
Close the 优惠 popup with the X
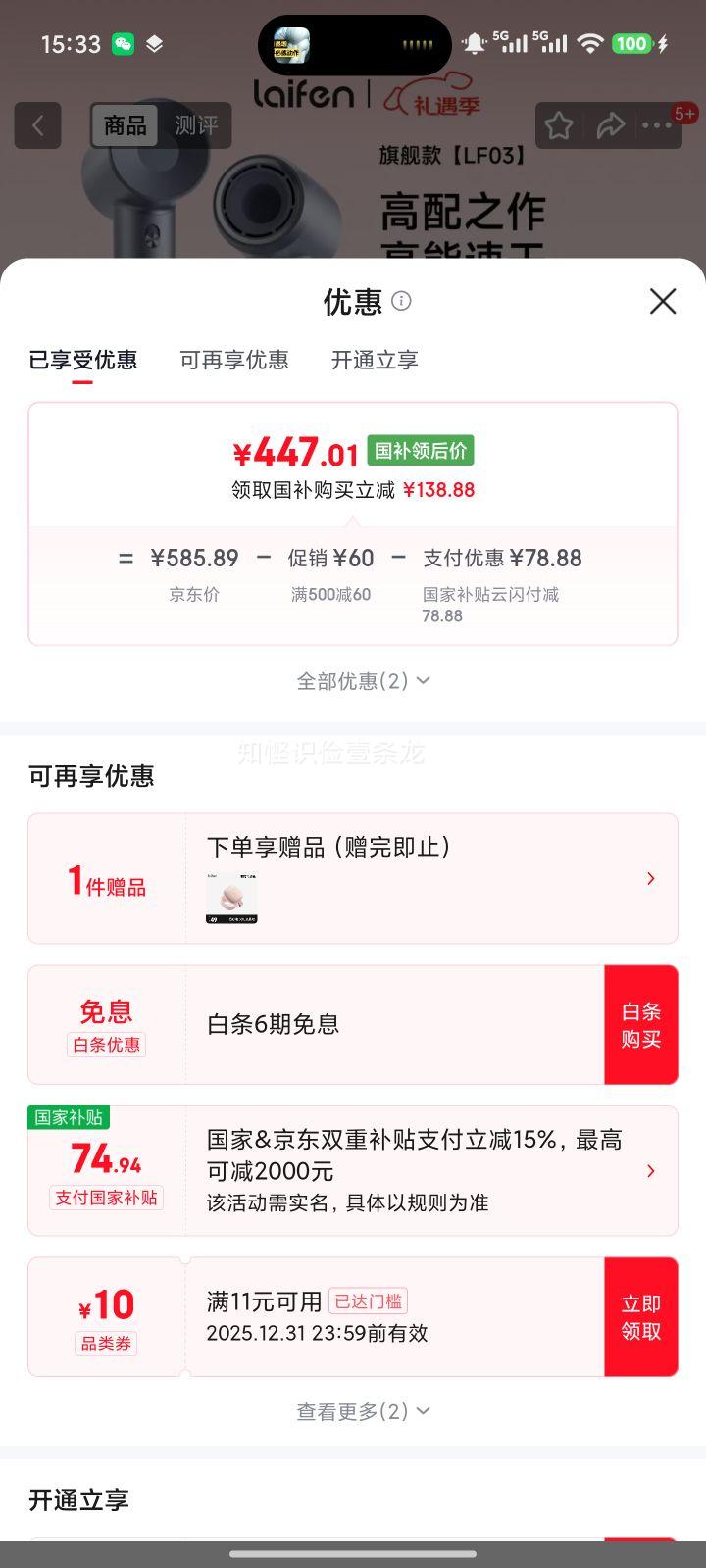point(663,302)
